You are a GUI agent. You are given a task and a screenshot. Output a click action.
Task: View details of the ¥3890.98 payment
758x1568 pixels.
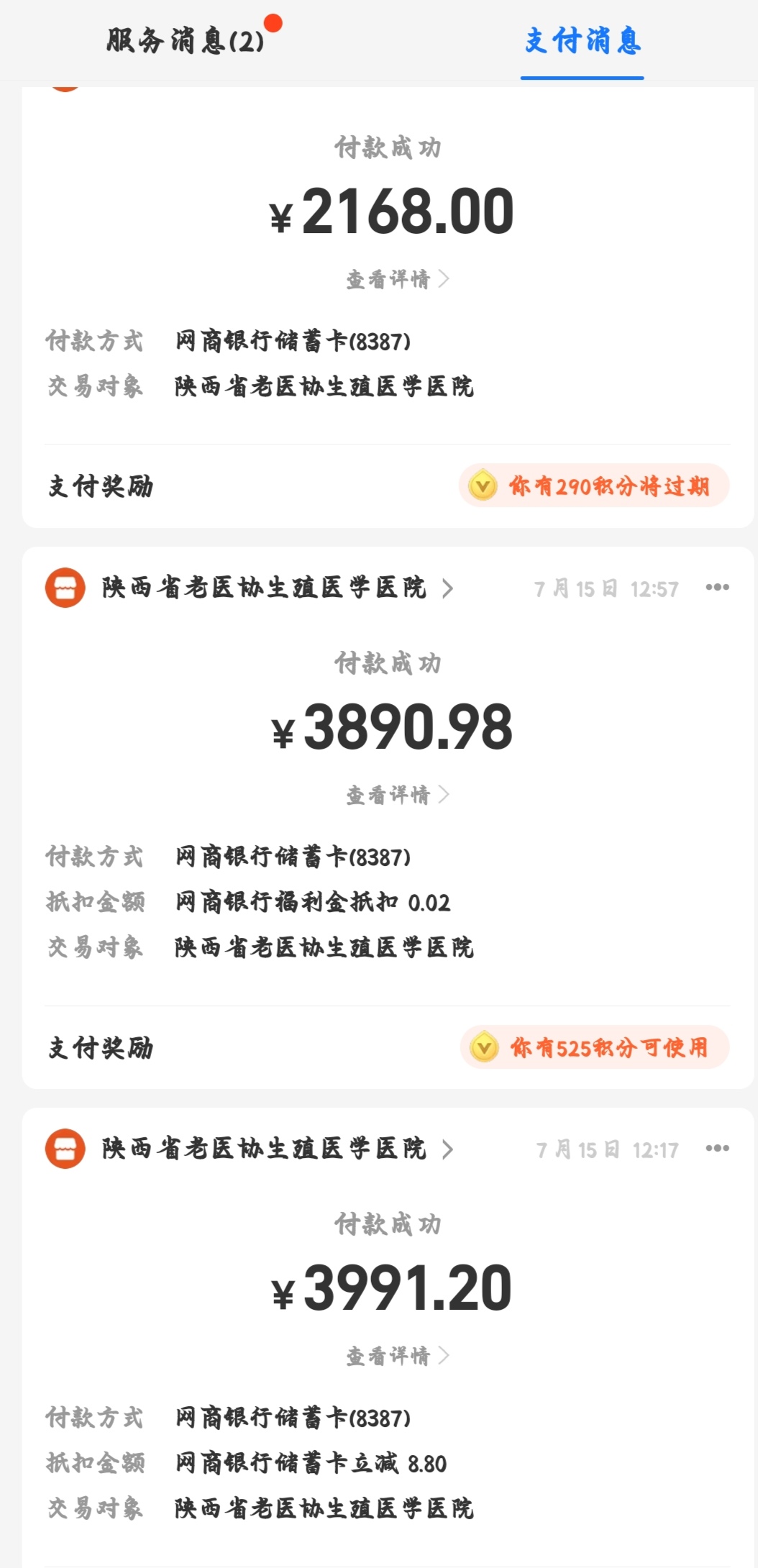tap(397, 795)
